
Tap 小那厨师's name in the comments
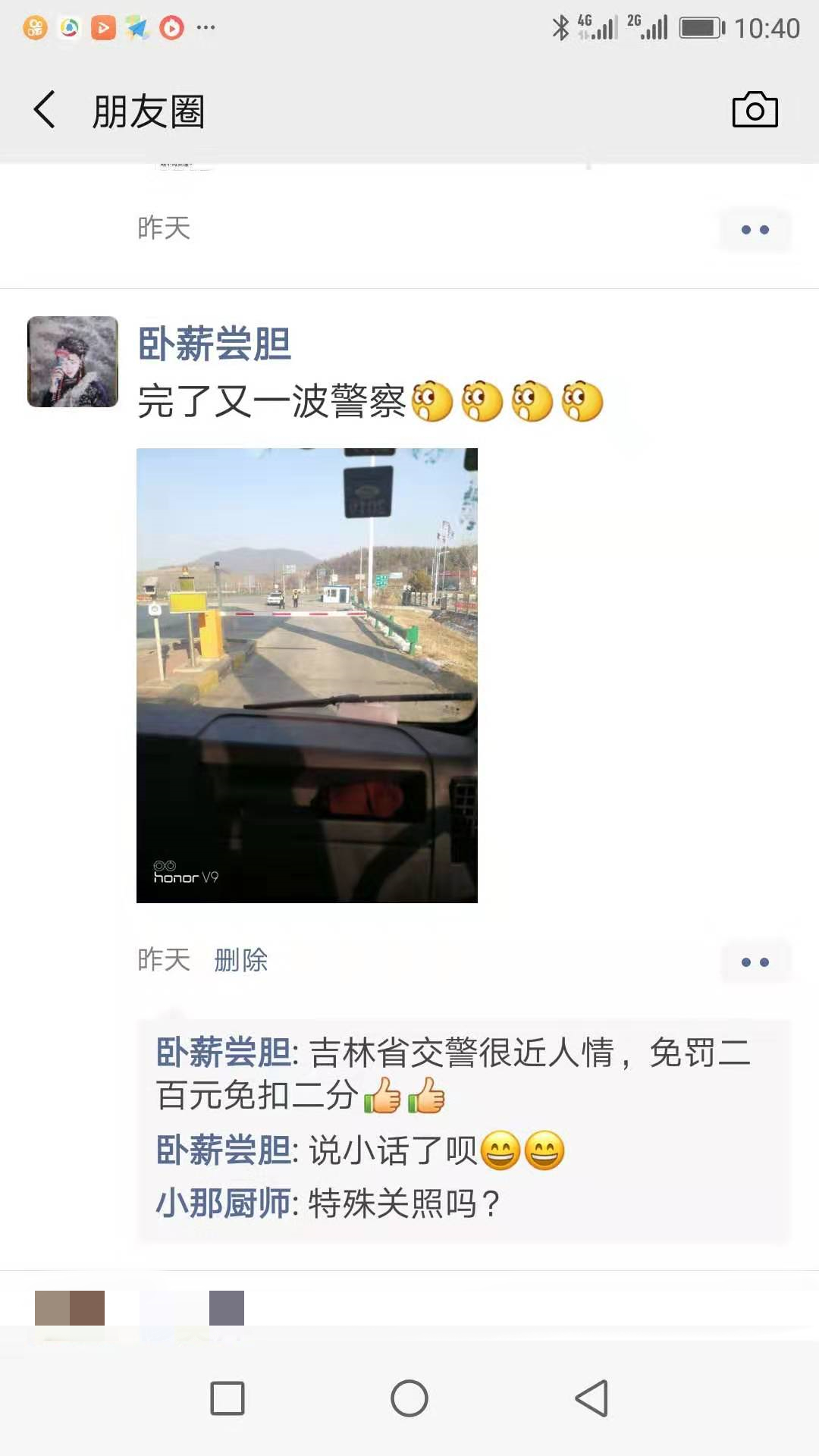point(222,1203)
